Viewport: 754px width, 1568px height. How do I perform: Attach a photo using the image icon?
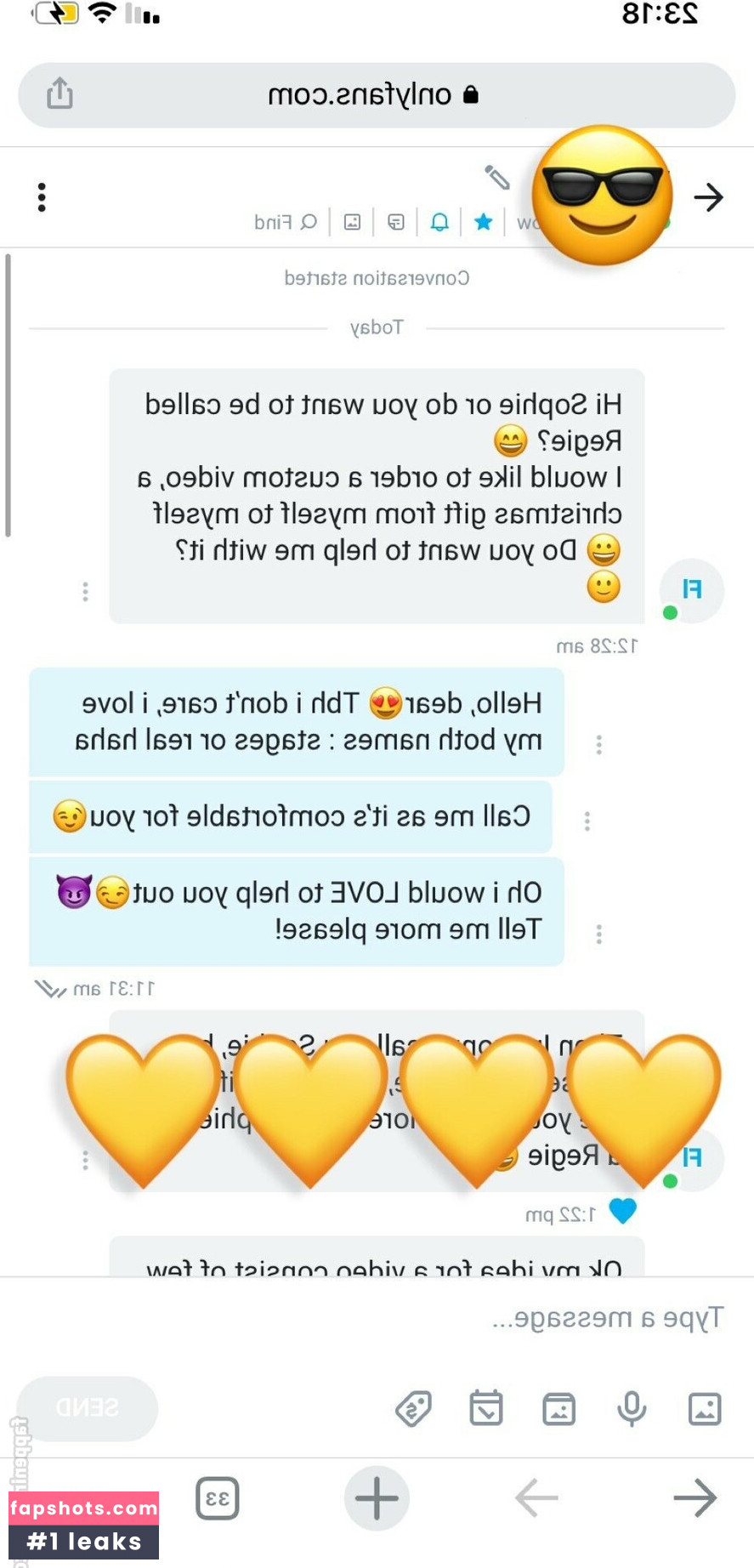pyautogui.click(x=705, y=1409)
